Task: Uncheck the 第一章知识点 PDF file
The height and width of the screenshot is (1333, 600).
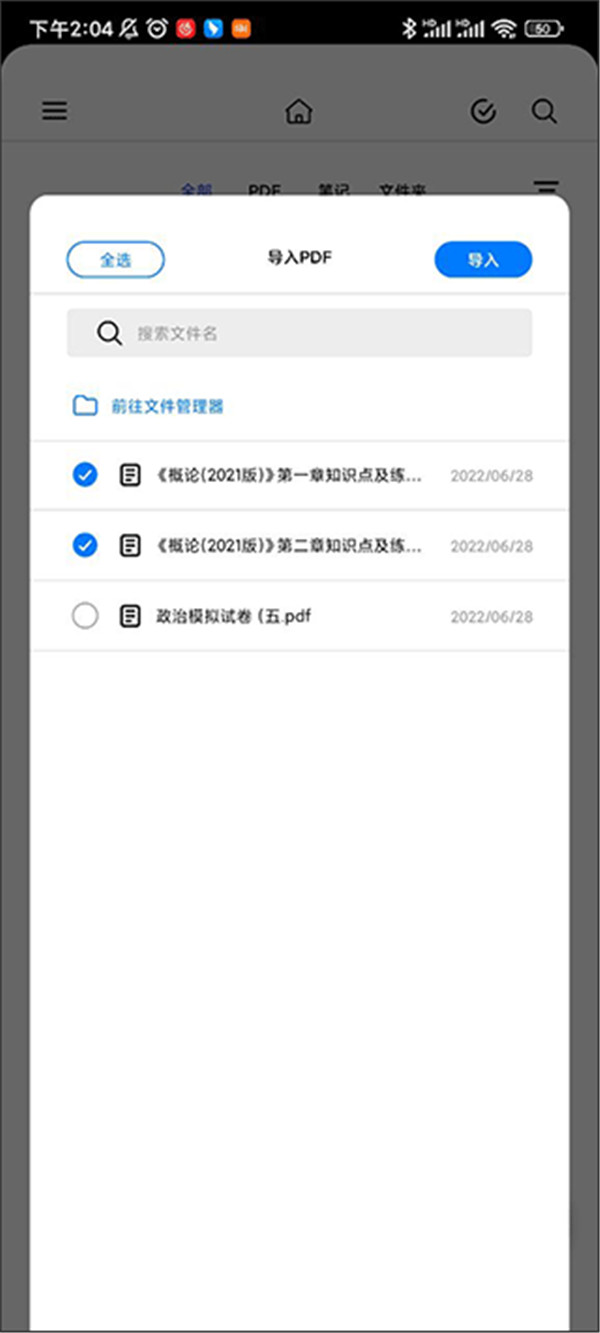Action: pyautogui.click(x=86, y=476)
